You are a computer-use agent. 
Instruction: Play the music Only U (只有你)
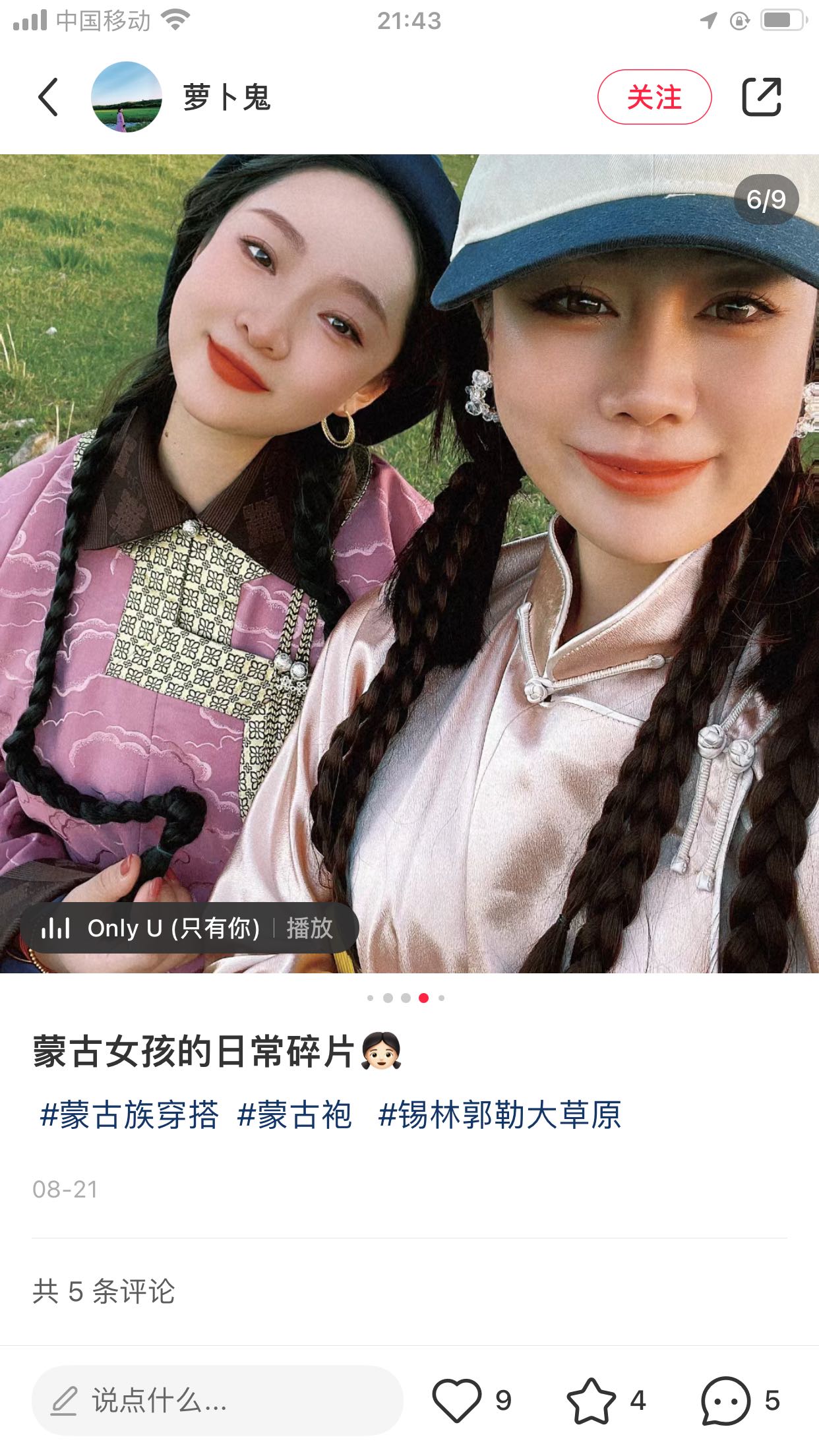pos(309,928)
